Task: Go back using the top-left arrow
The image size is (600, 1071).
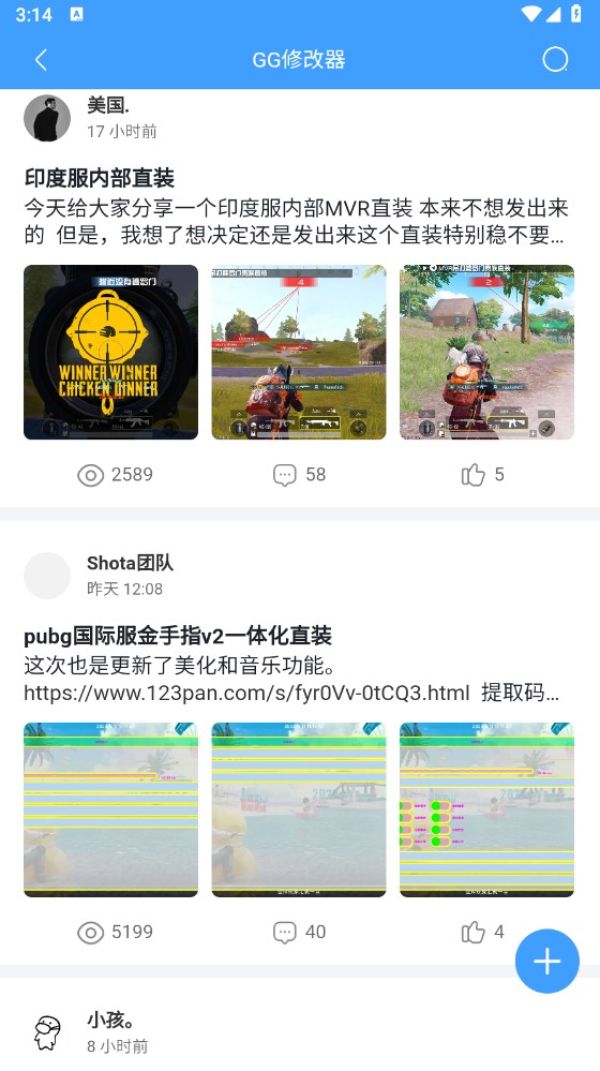Action: point(41,60)
